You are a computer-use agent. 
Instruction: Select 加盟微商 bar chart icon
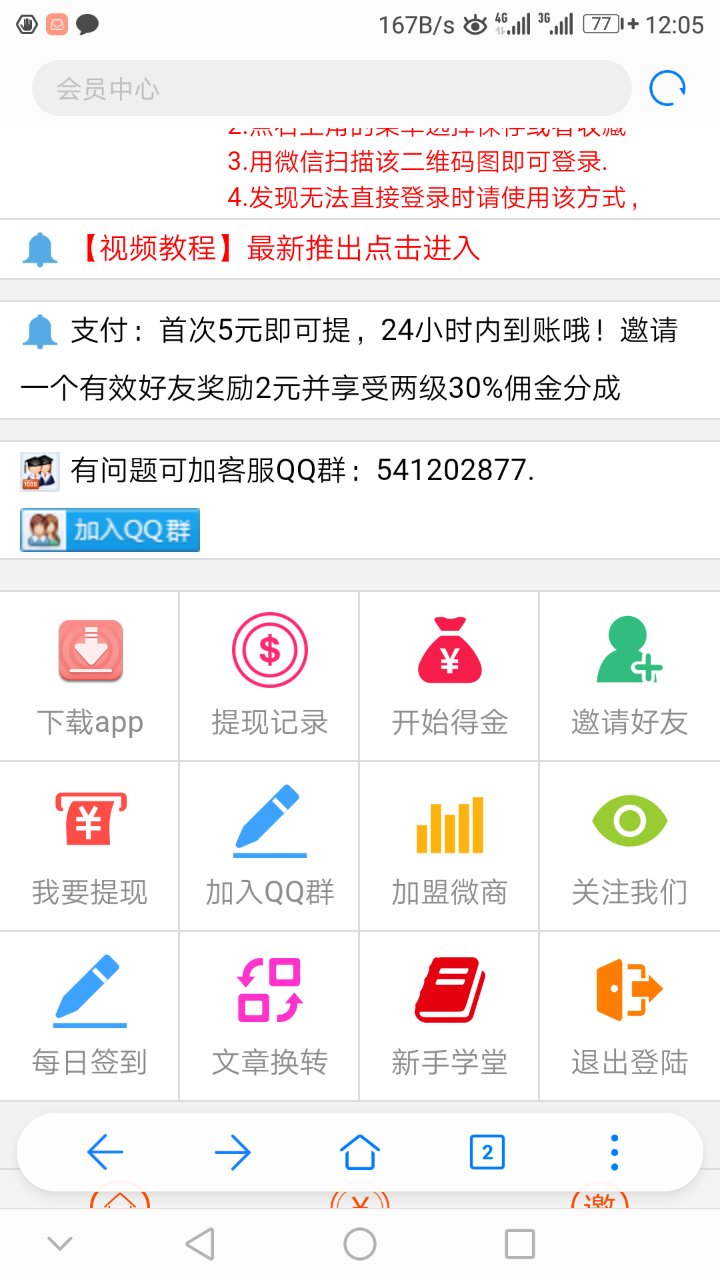(449, 820)
